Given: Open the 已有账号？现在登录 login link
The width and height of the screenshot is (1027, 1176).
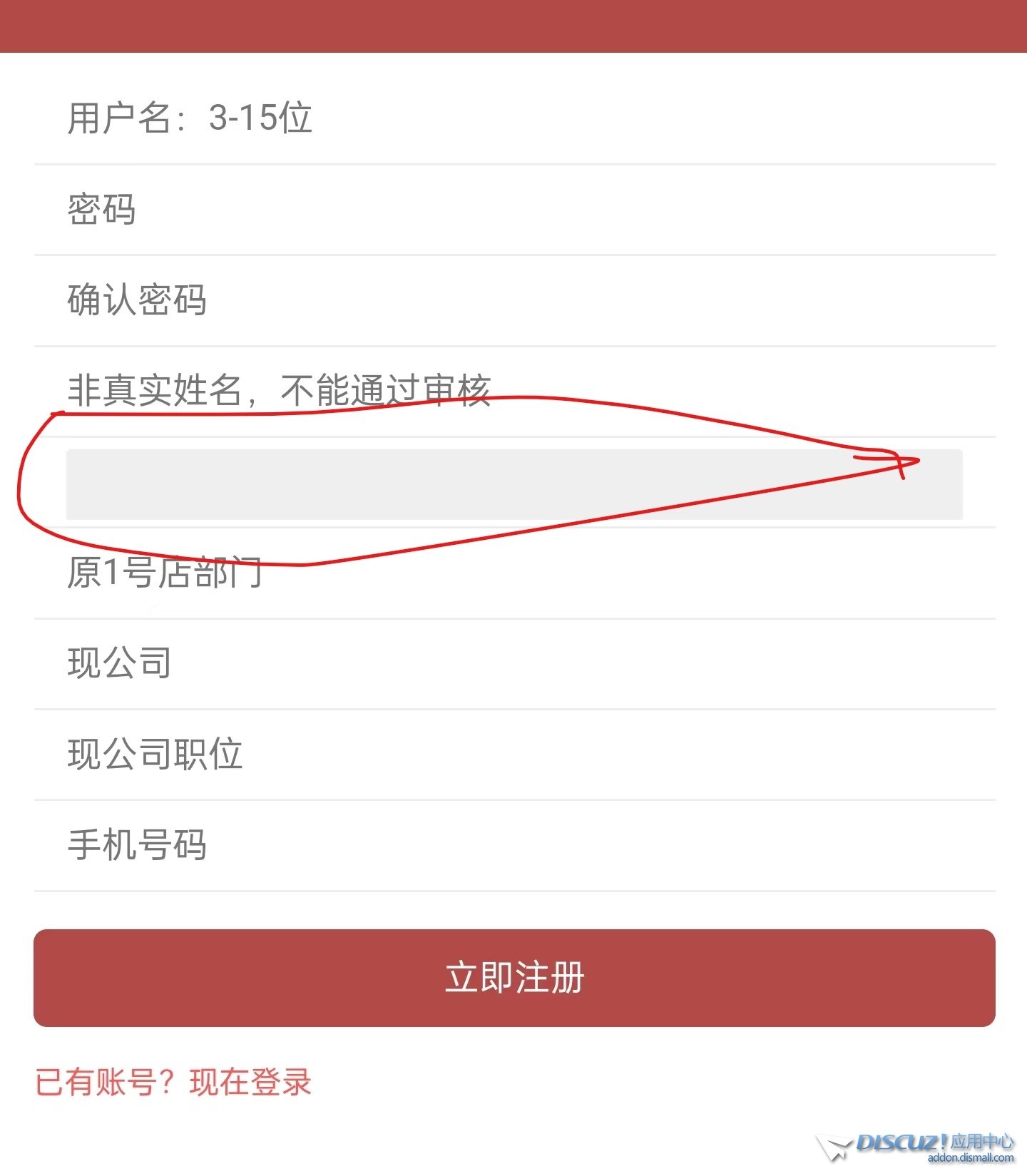Looking at the screenshot, I should pyautogui.click(x=173, y=1083).
